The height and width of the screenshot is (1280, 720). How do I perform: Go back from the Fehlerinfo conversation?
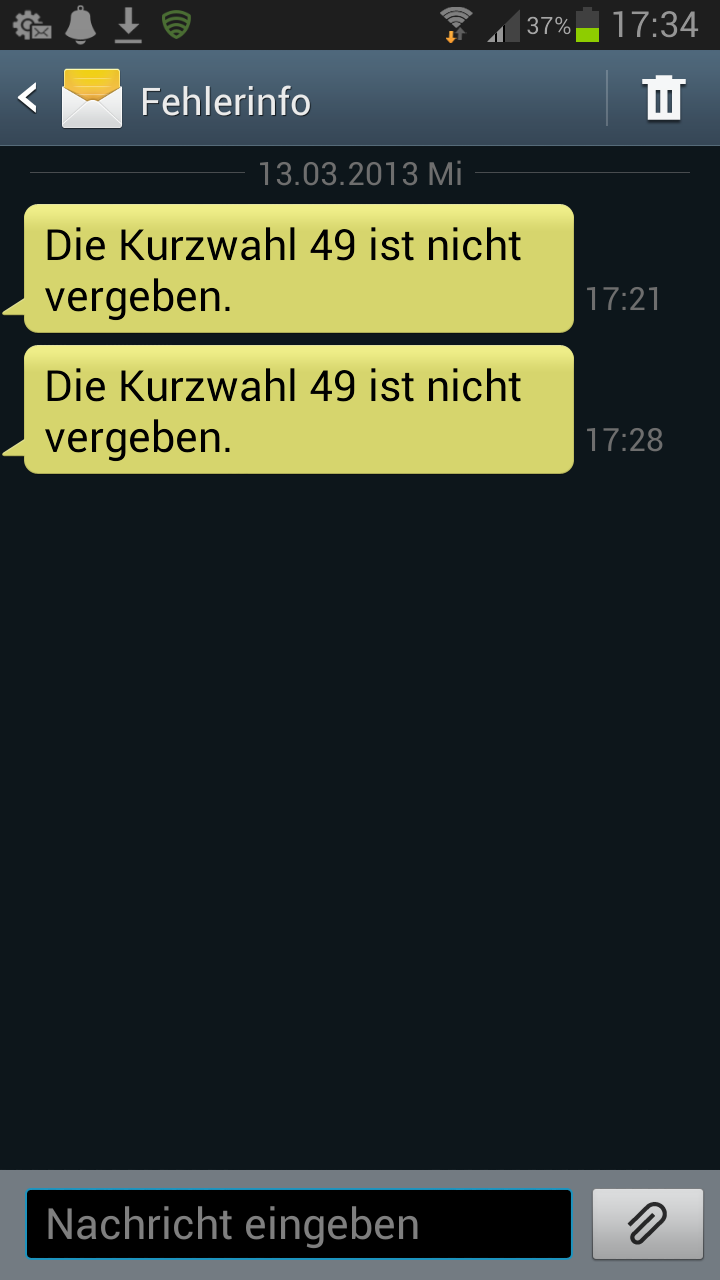pyautogui.click(x=29, y=98)
